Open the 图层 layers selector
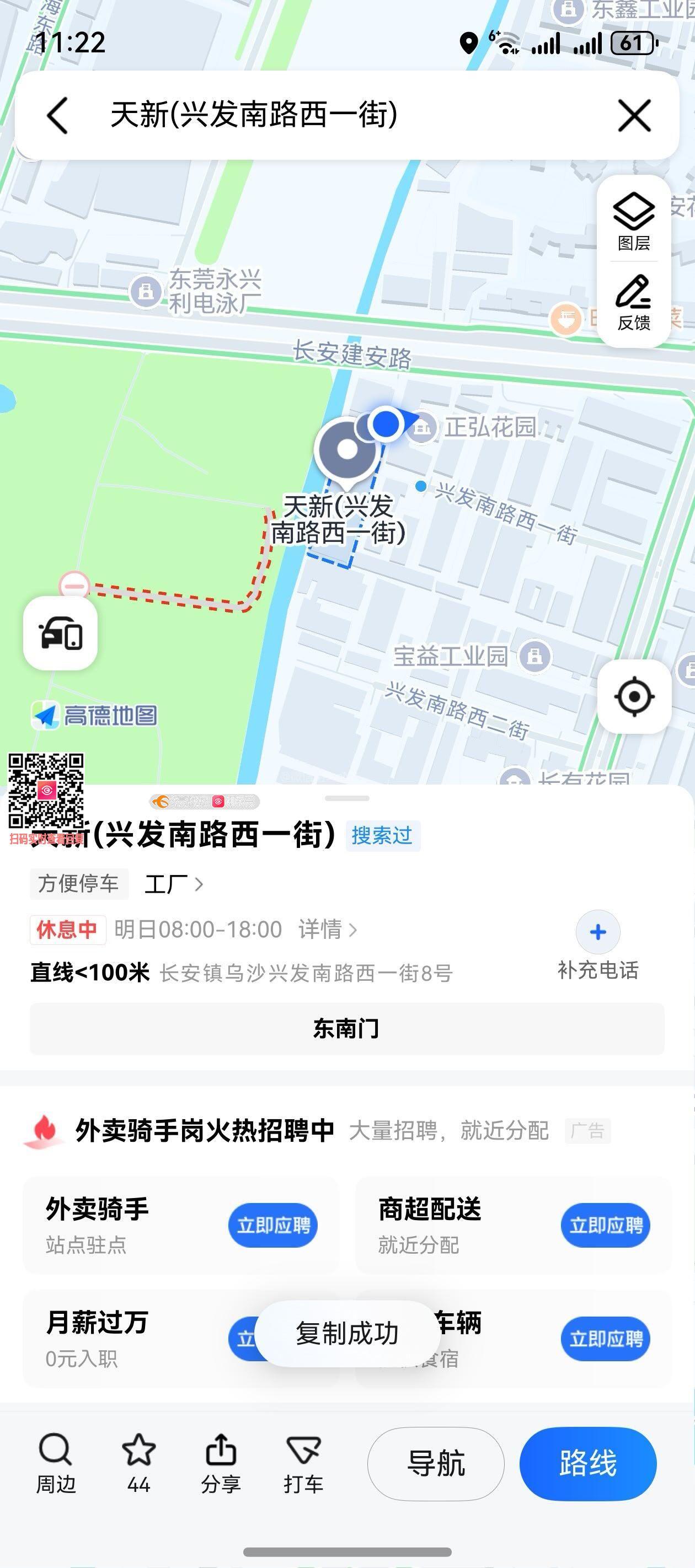 click(633, 222)
